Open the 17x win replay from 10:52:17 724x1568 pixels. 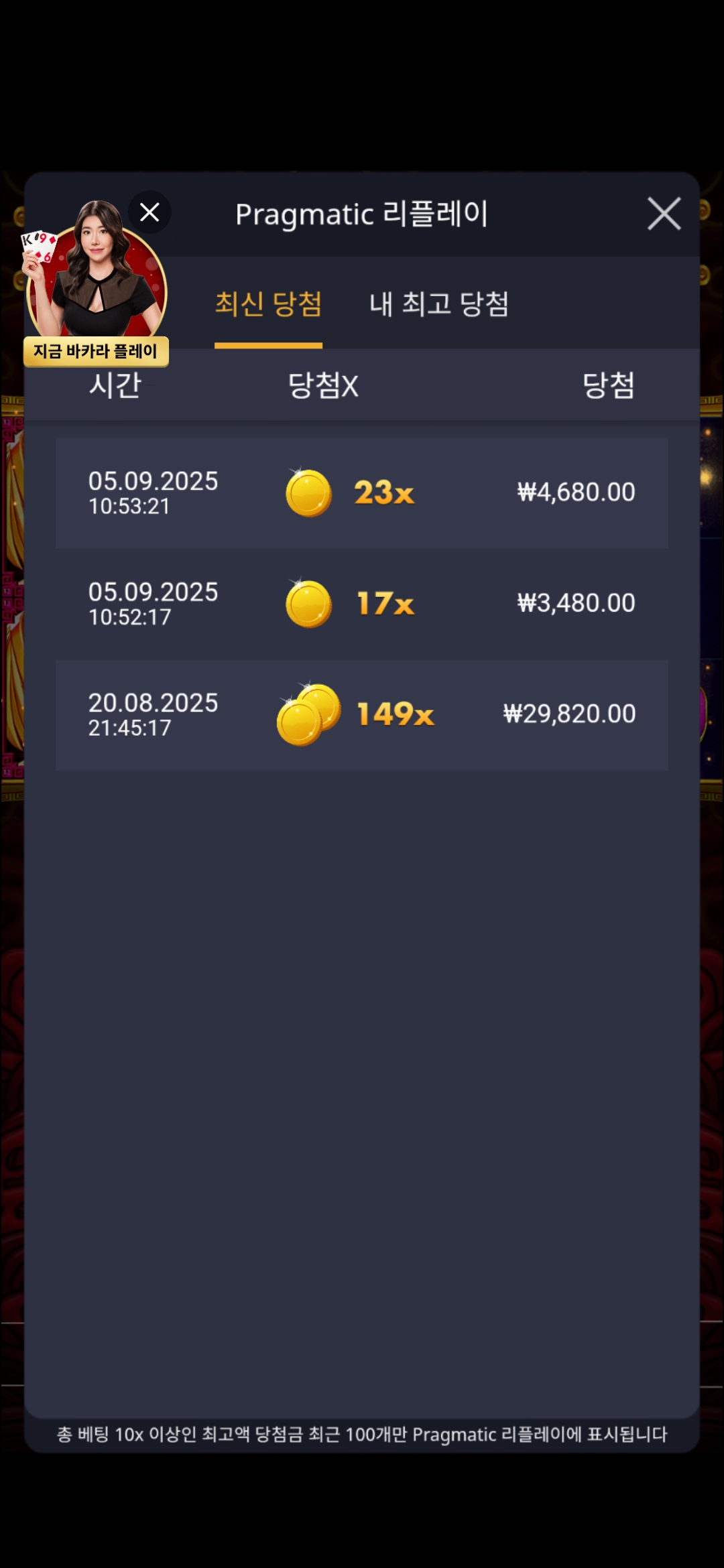(x=361, y=604)
